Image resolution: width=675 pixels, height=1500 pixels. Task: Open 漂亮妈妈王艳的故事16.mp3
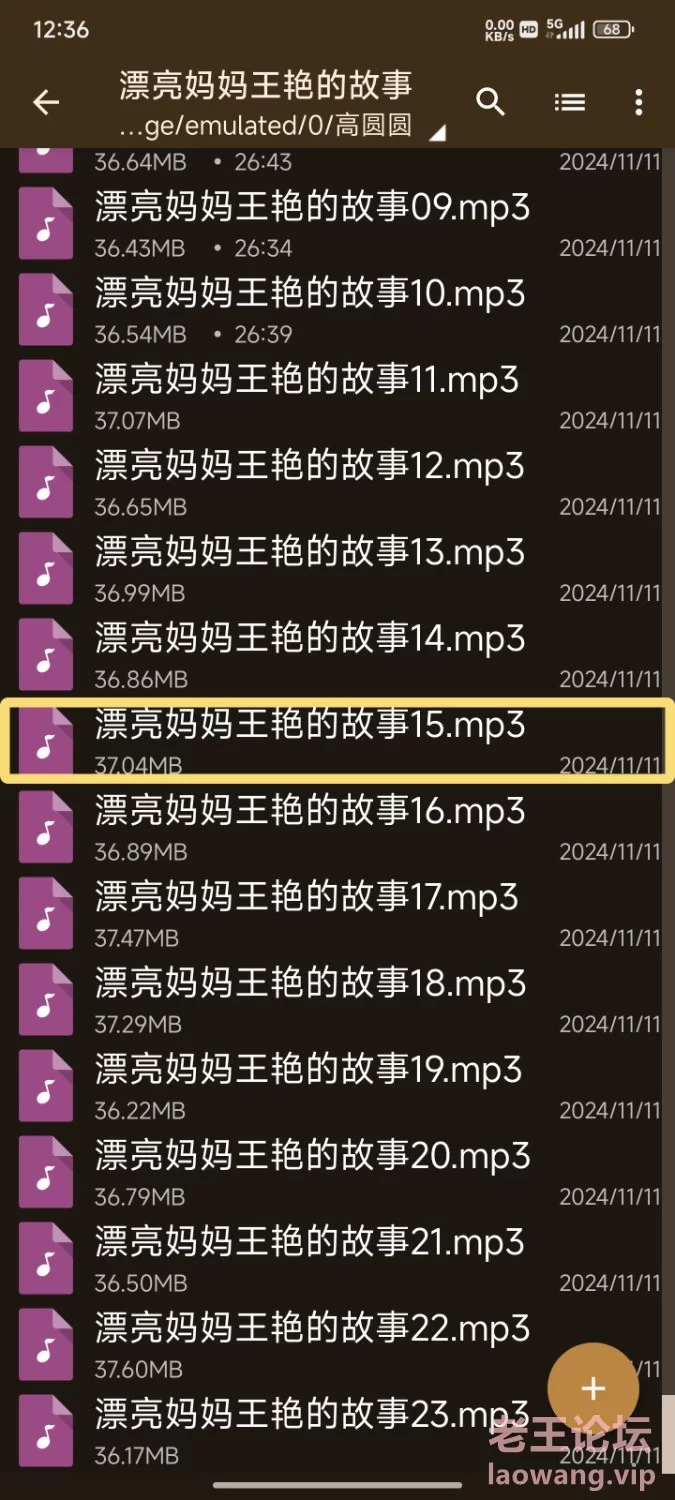click(337, 828)
